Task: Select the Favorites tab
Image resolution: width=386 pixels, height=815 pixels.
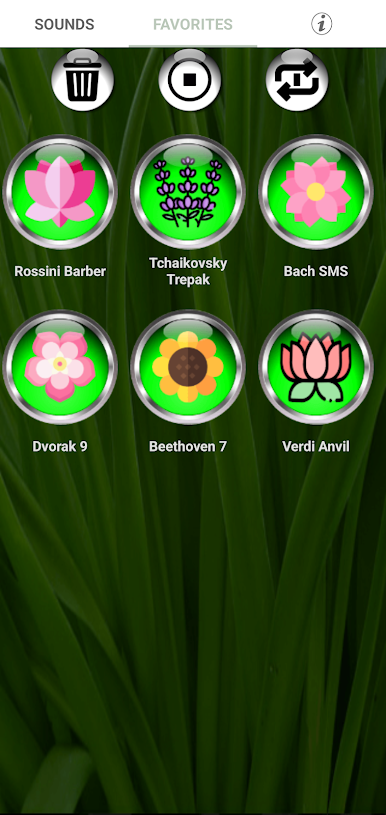Action: point(193,24)
